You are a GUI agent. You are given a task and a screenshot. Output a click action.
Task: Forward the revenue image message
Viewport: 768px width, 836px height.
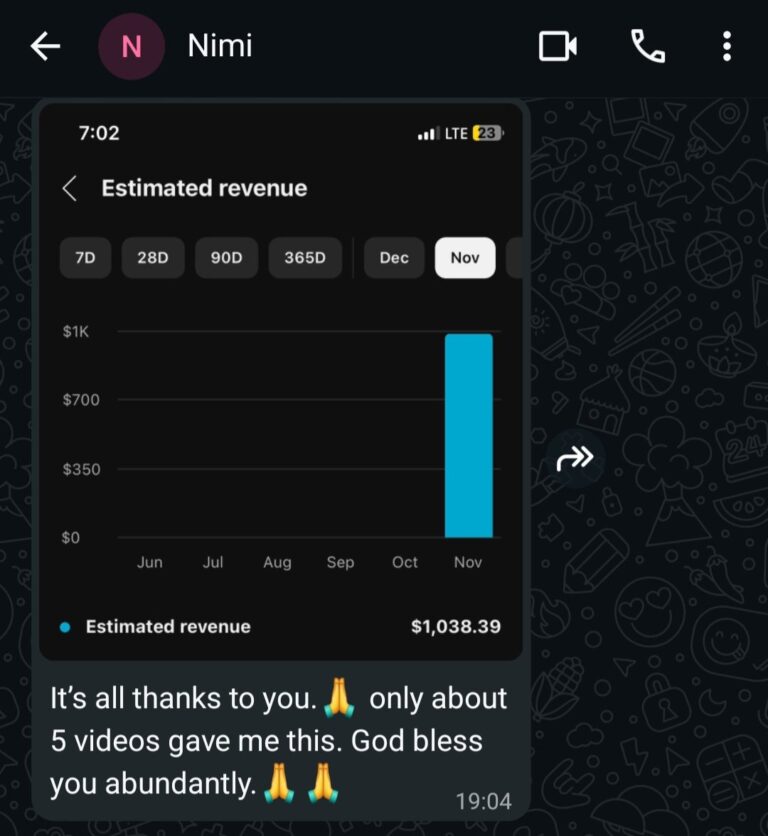click(x=575, y=459)
